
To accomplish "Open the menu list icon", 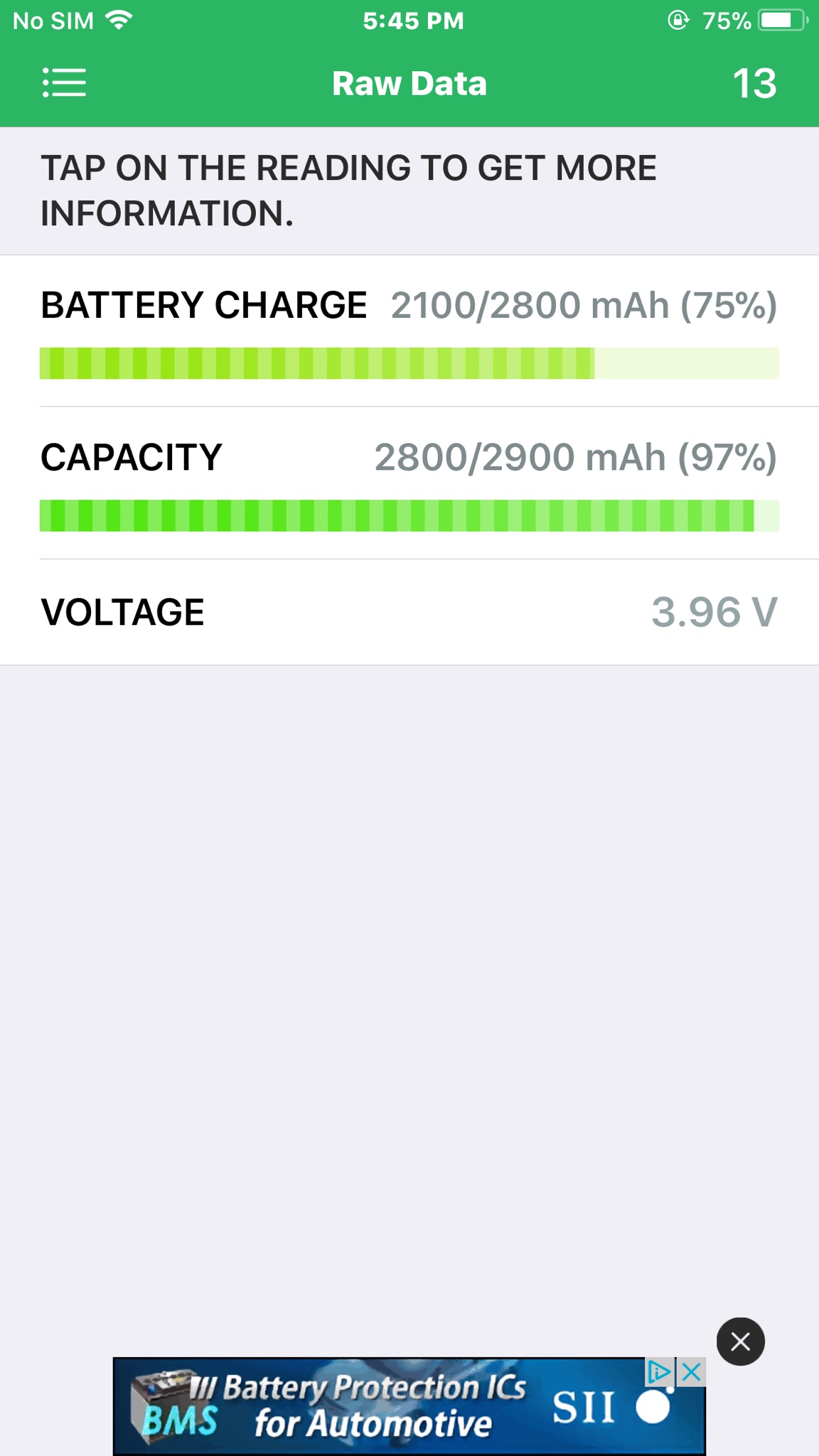I will pyautogui.click(x=64, y=83).
